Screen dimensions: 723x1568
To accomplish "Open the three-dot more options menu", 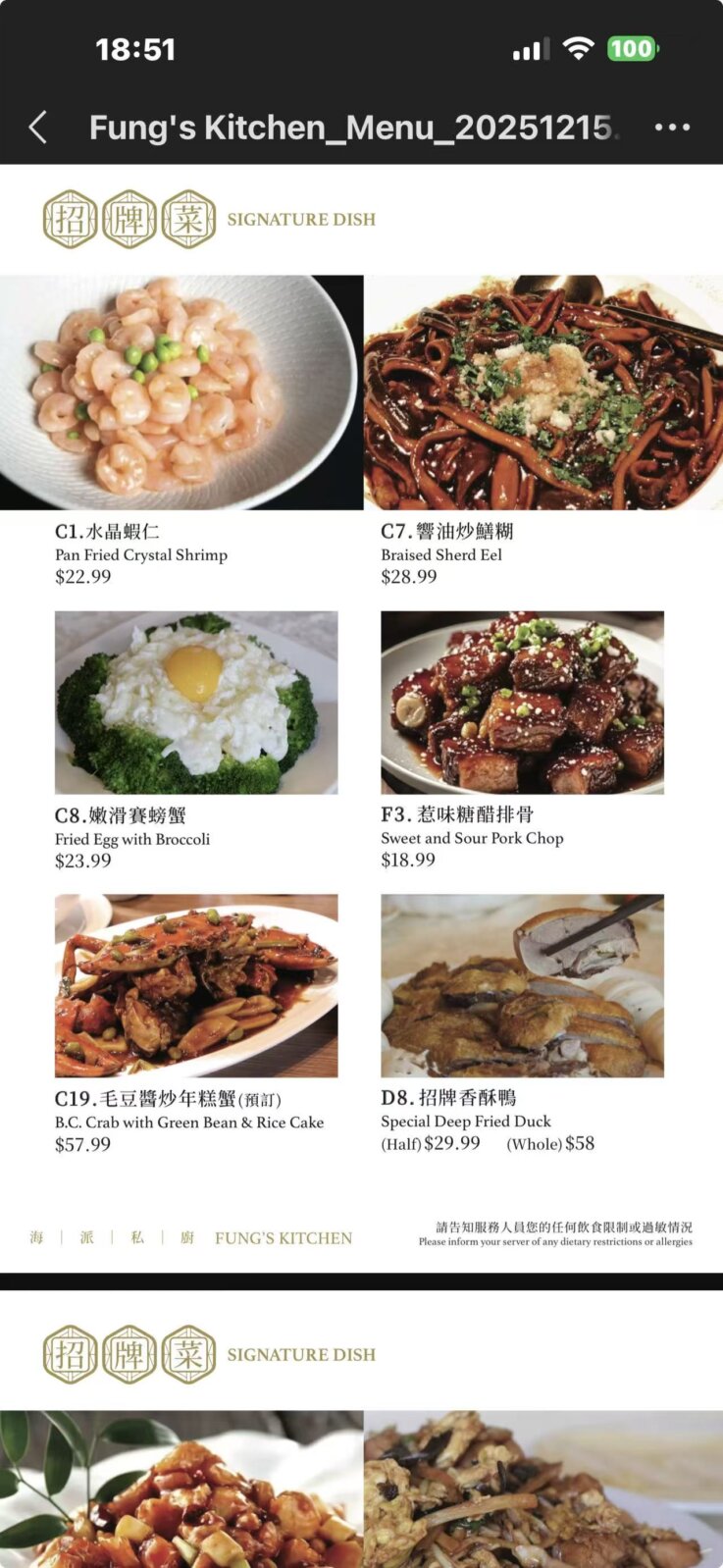I will [672, 128].
